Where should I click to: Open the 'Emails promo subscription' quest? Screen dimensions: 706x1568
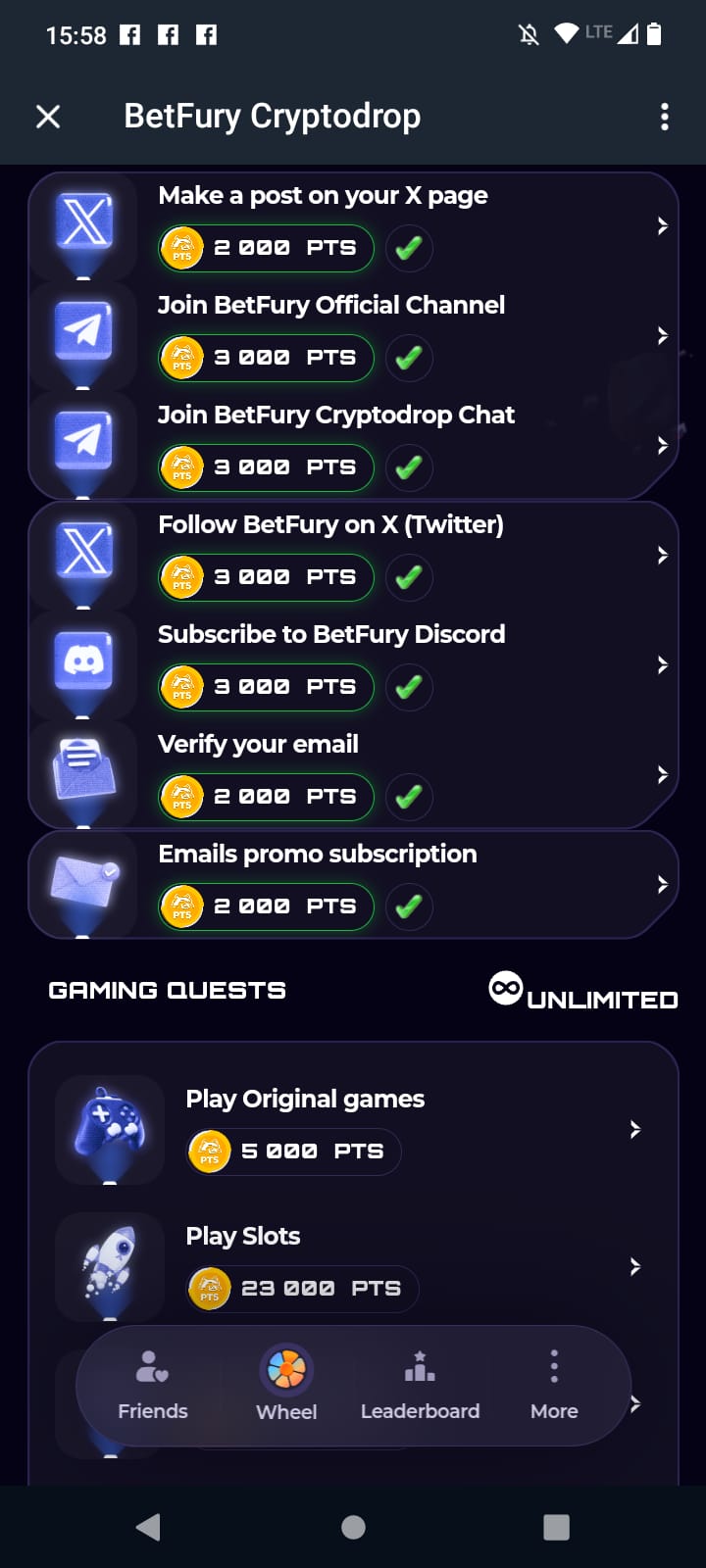click(x=353, y=885)
